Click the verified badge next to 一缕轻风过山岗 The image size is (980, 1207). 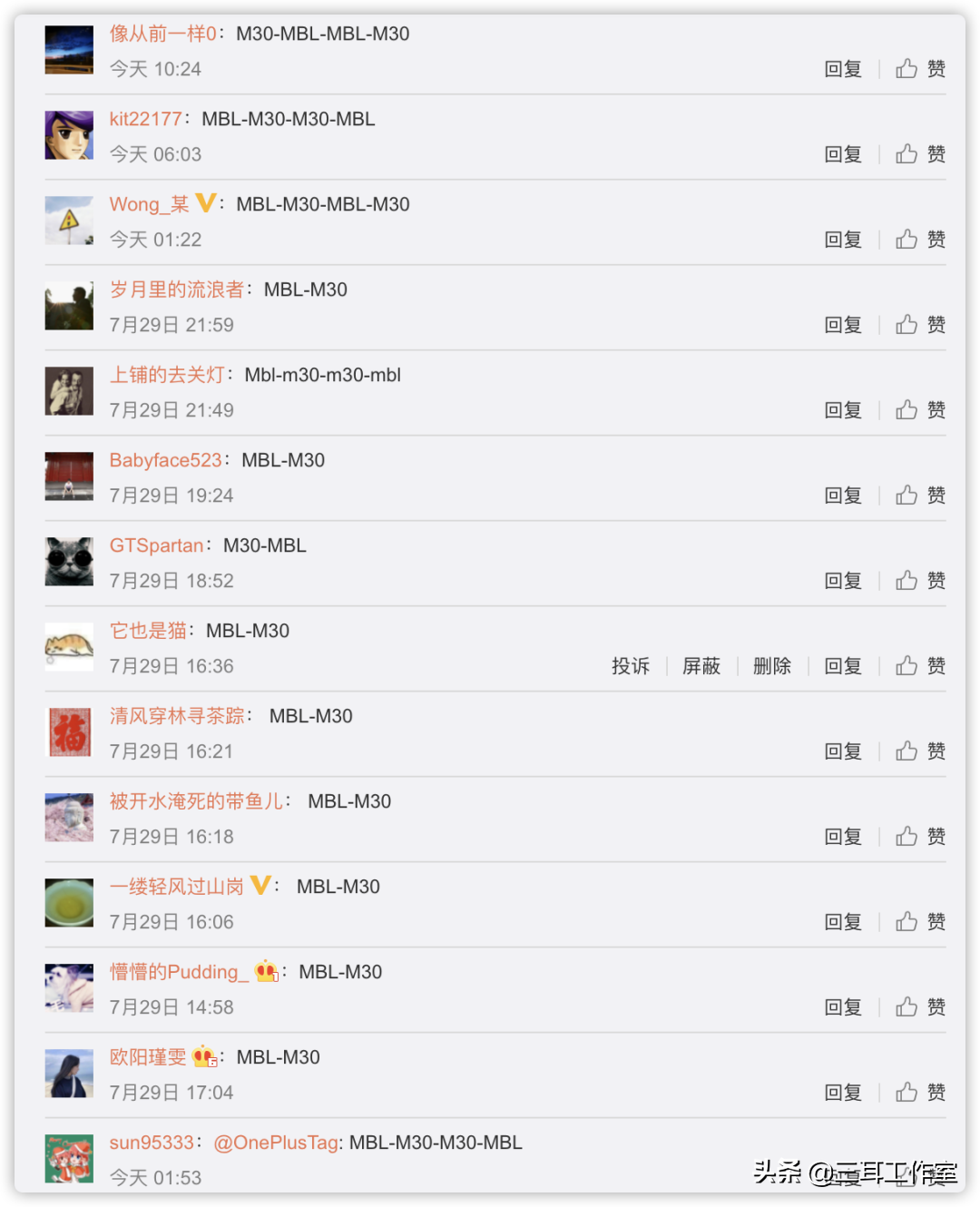pyautogui.click(x=260, y=885)
